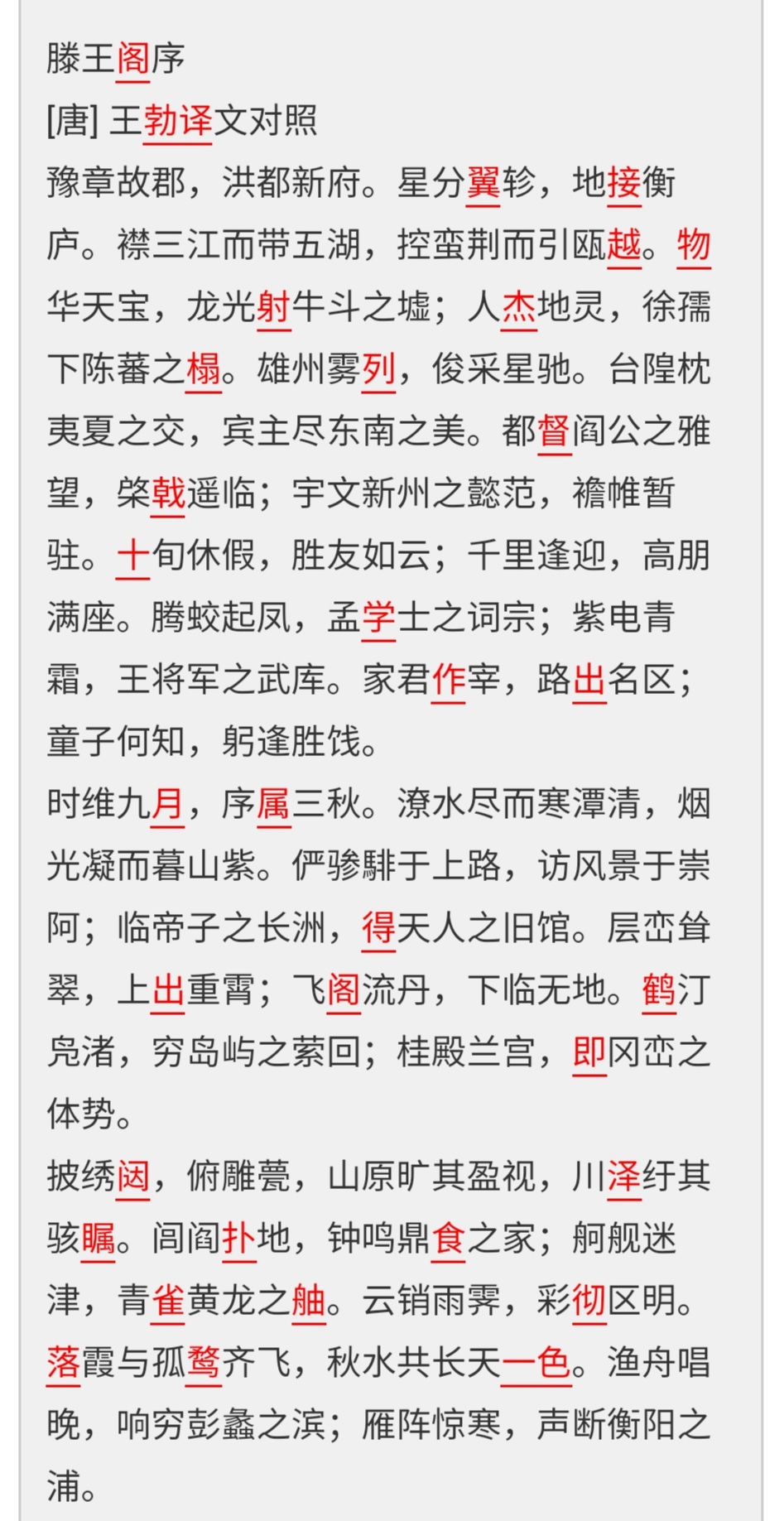Open the red character 学 in 孟学士
This screenshot has width=784, height=1521.
[x=378, y=618]
